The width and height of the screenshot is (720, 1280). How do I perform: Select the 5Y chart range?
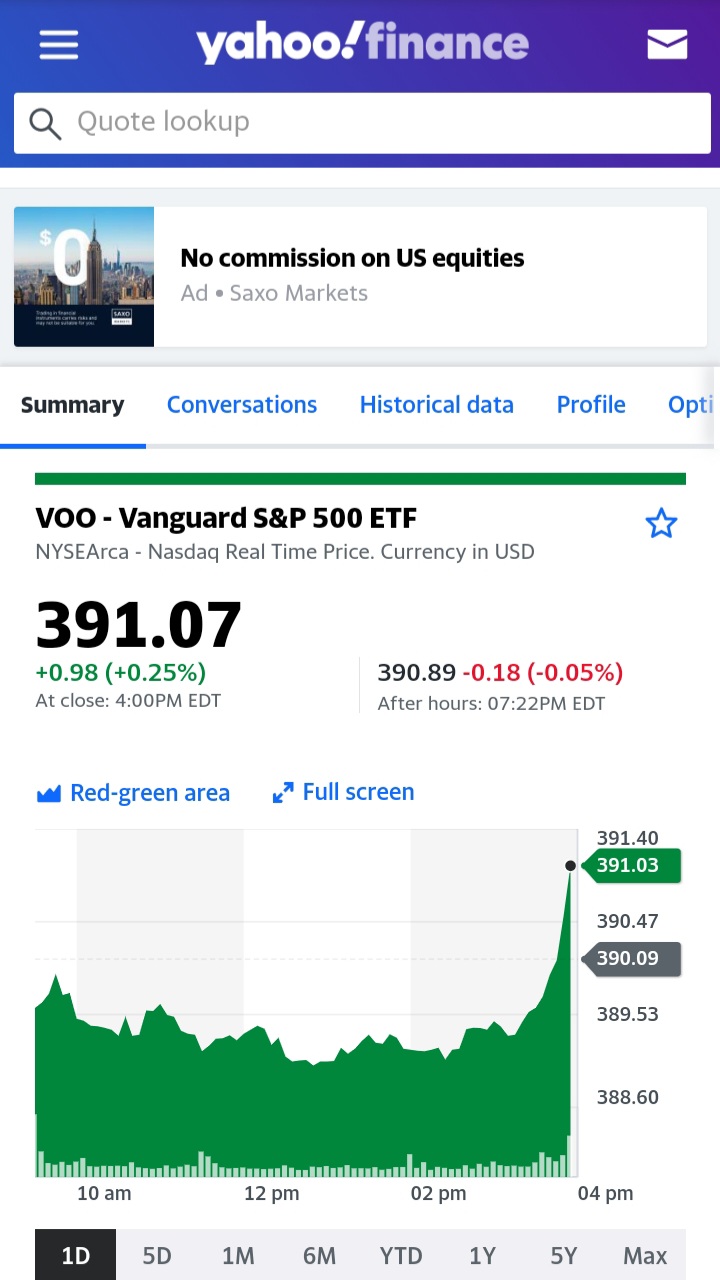click(x=564, y=1255)
